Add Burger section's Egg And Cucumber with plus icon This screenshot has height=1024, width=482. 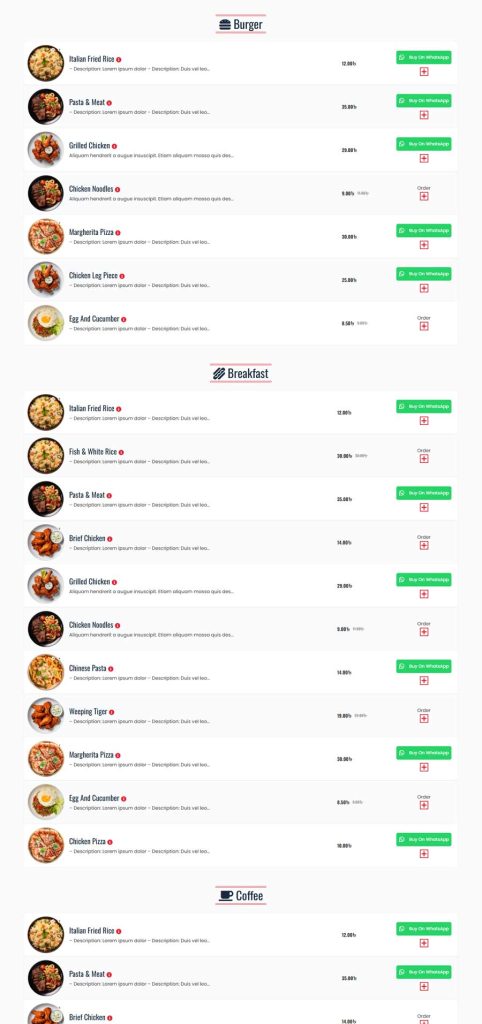[x=424, y=326]
